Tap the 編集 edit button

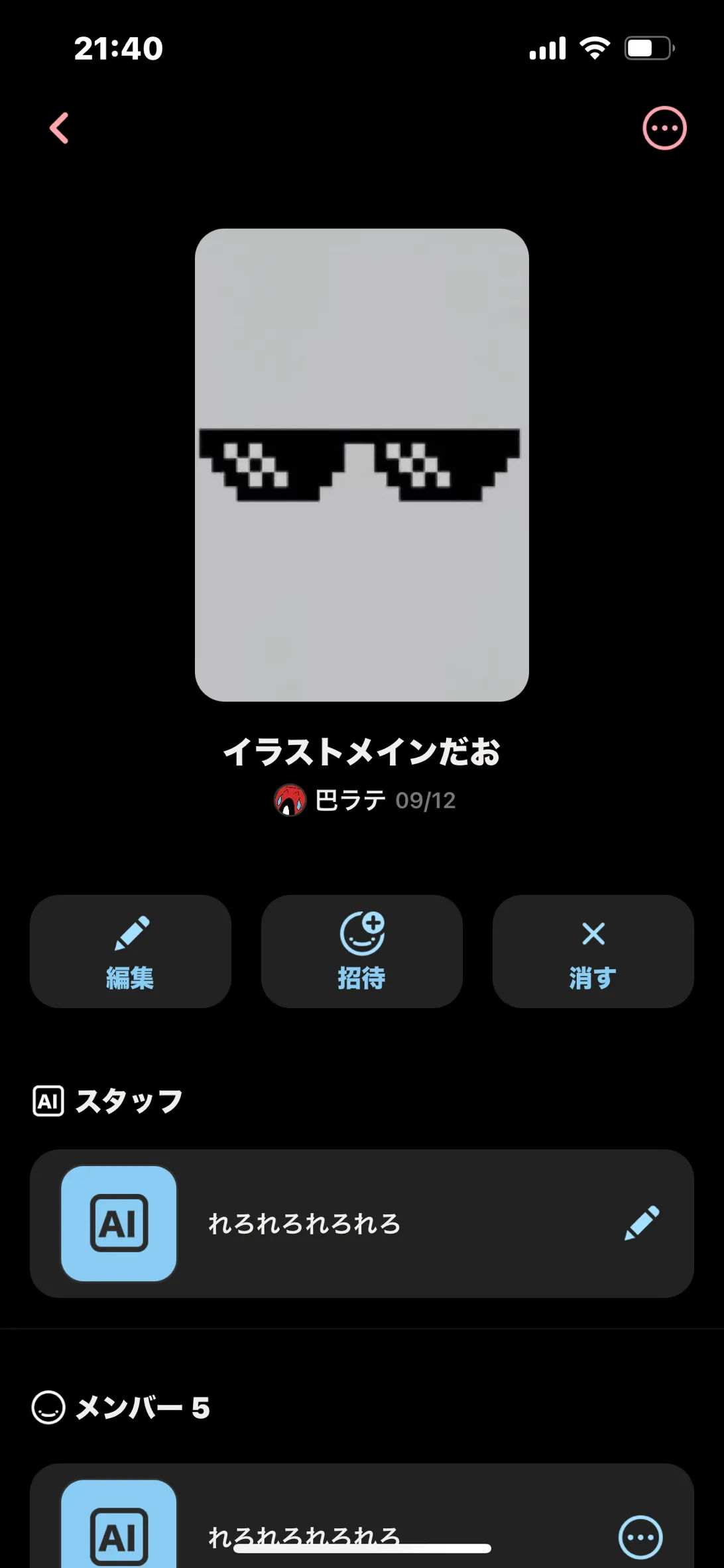(130, 951)
